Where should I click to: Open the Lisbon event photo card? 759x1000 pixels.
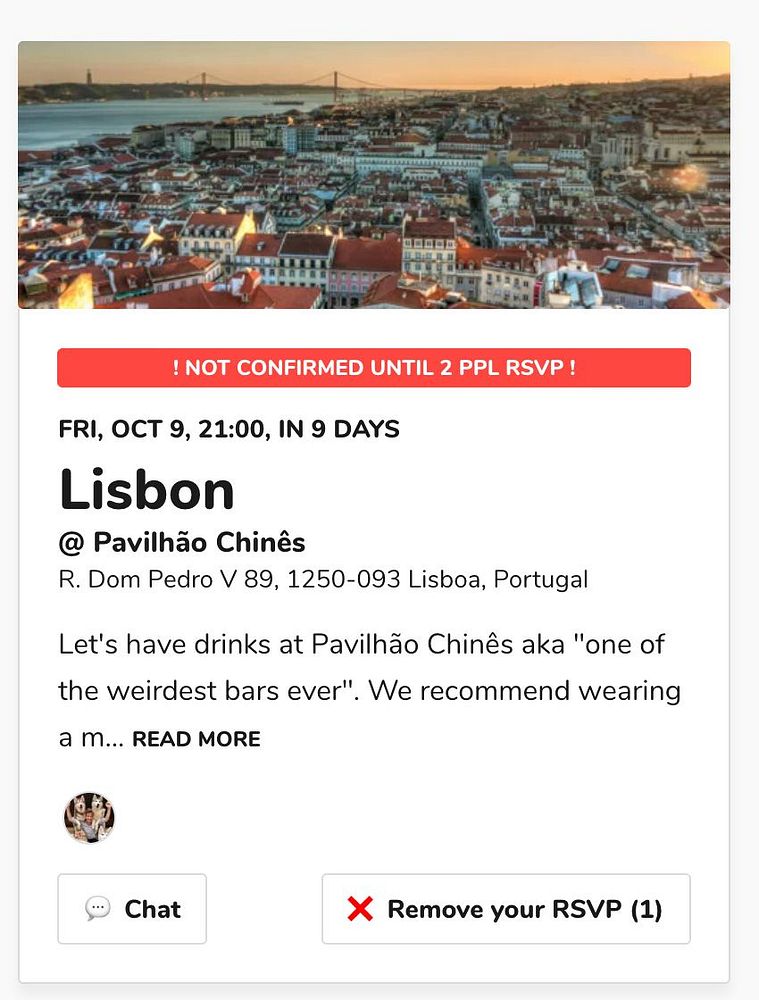pos(374,175)
